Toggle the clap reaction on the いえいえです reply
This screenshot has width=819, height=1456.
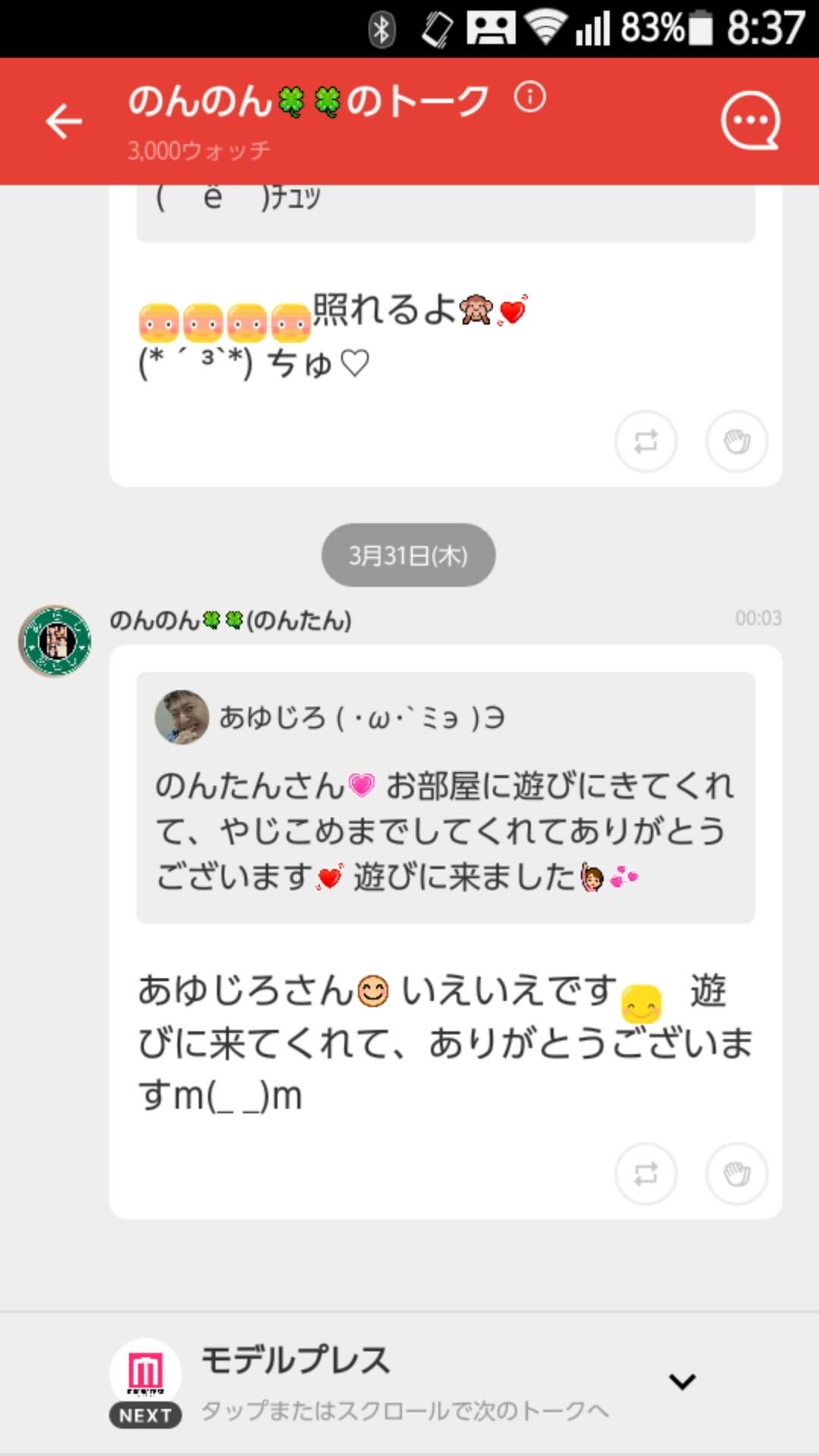tap(736, 1174)
